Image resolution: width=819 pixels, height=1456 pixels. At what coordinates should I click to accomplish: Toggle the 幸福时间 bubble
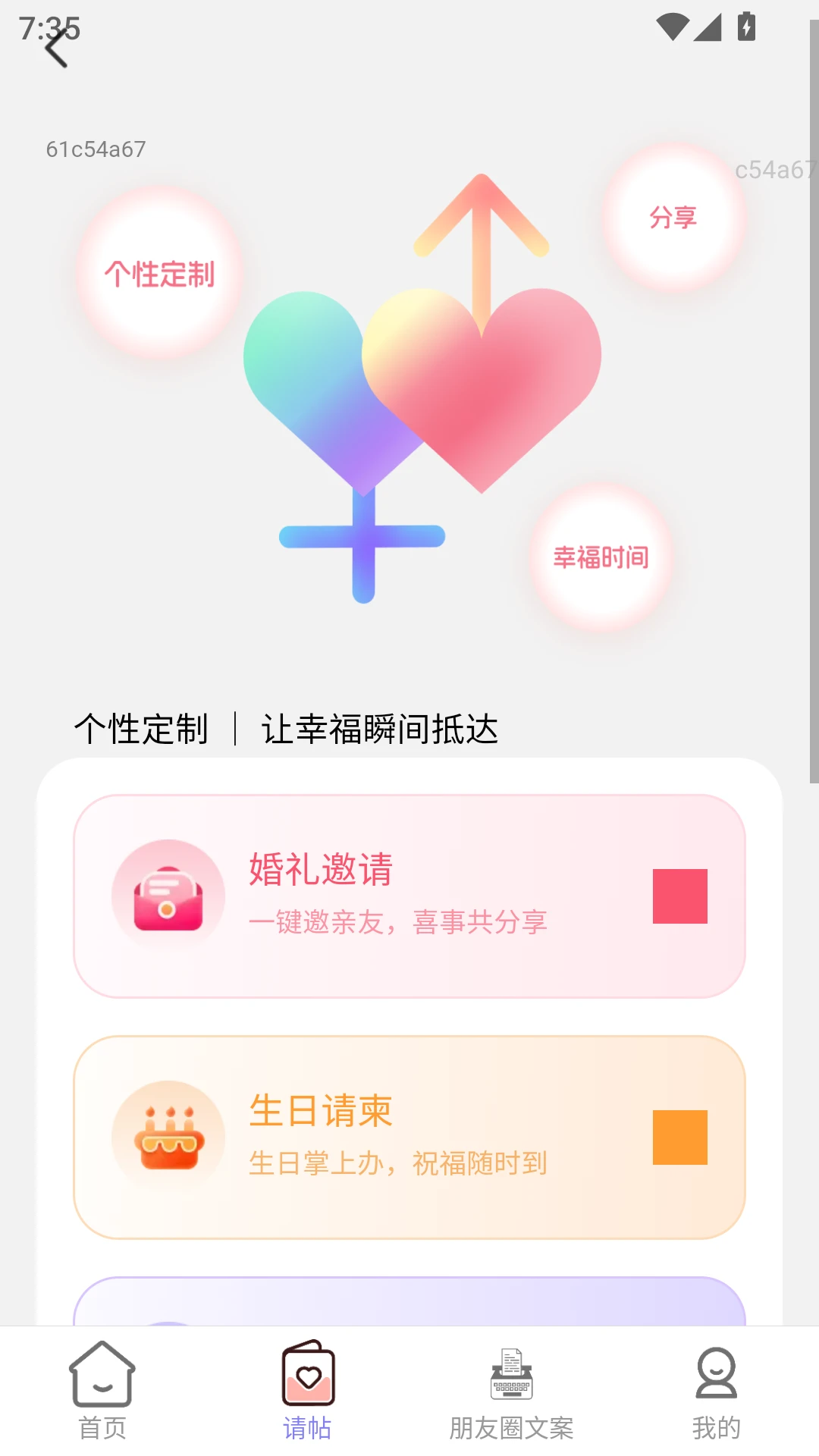[600, 557]
